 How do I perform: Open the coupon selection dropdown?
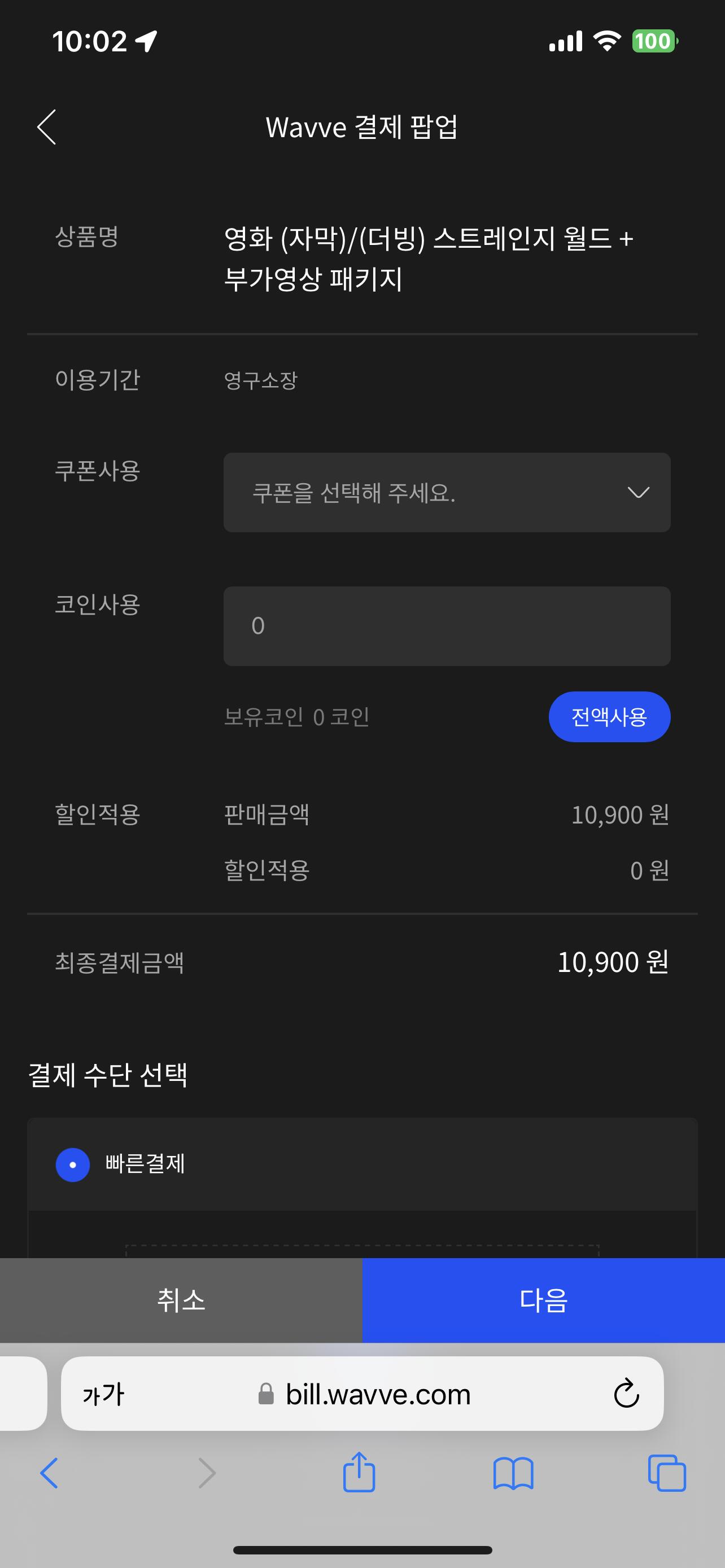tap(446, 492)
